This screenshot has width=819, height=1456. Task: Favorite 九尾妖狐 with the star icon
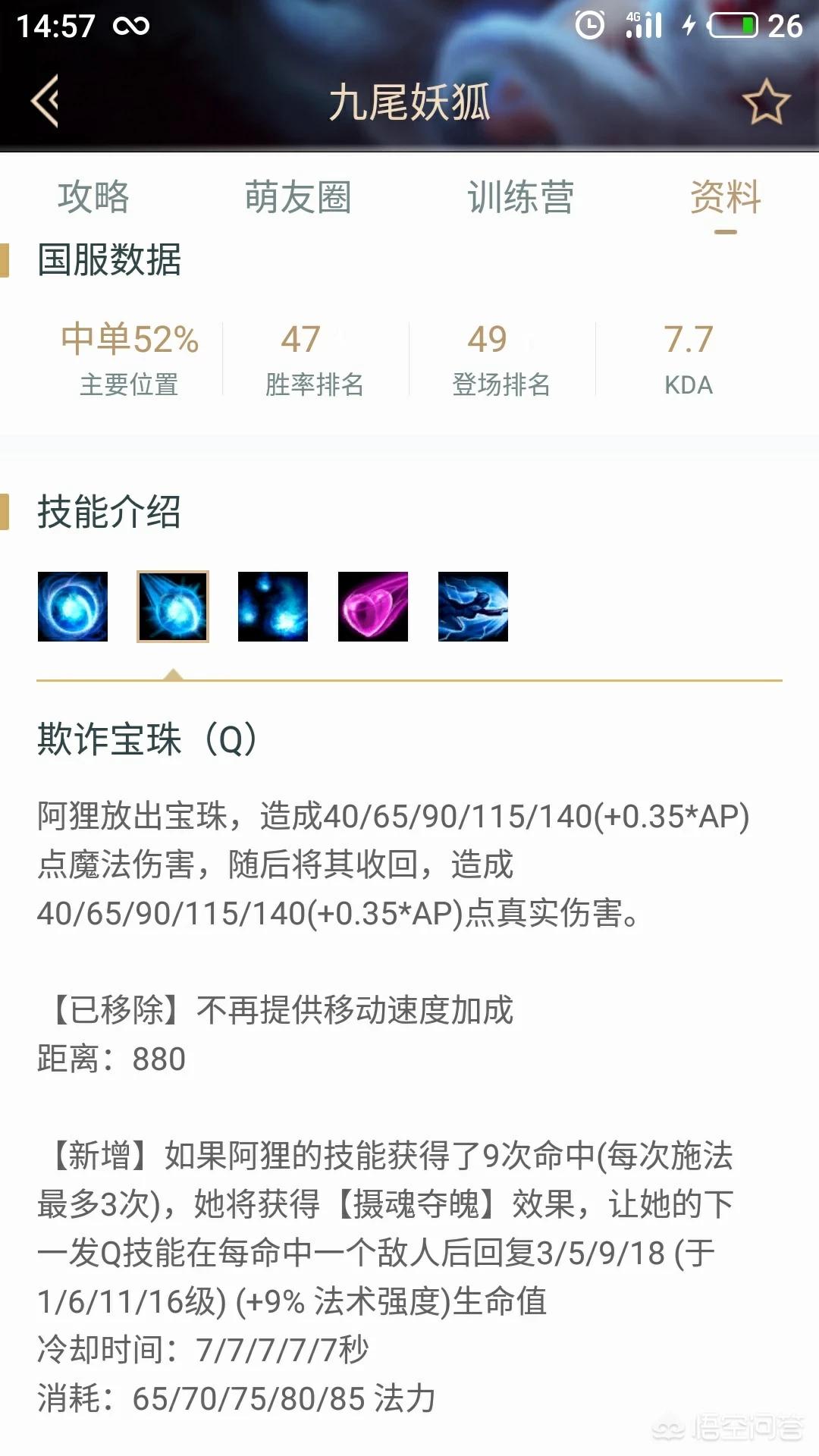click(765, 102)
